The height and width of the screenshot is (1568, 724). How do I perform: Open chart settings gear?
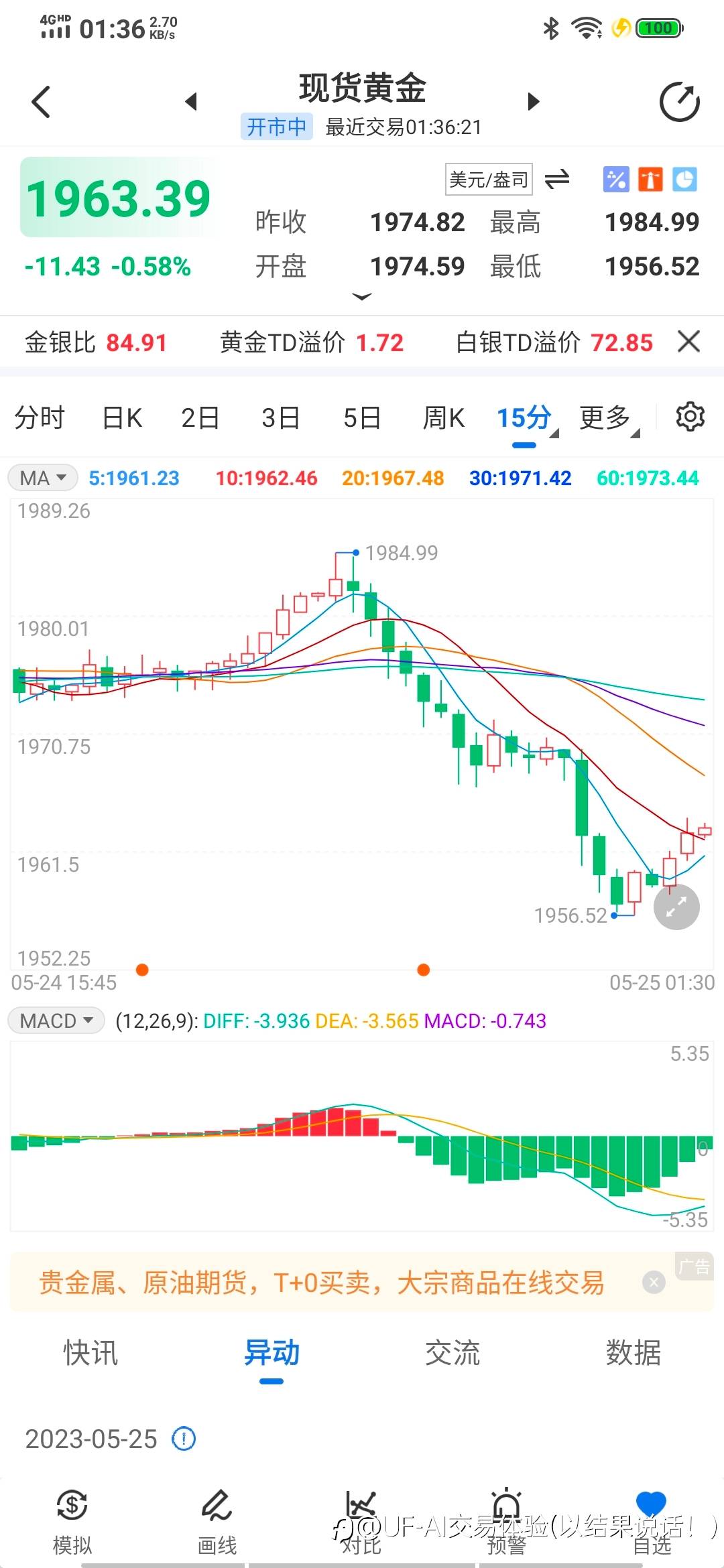pyautogui.click(x=690, y=417)
